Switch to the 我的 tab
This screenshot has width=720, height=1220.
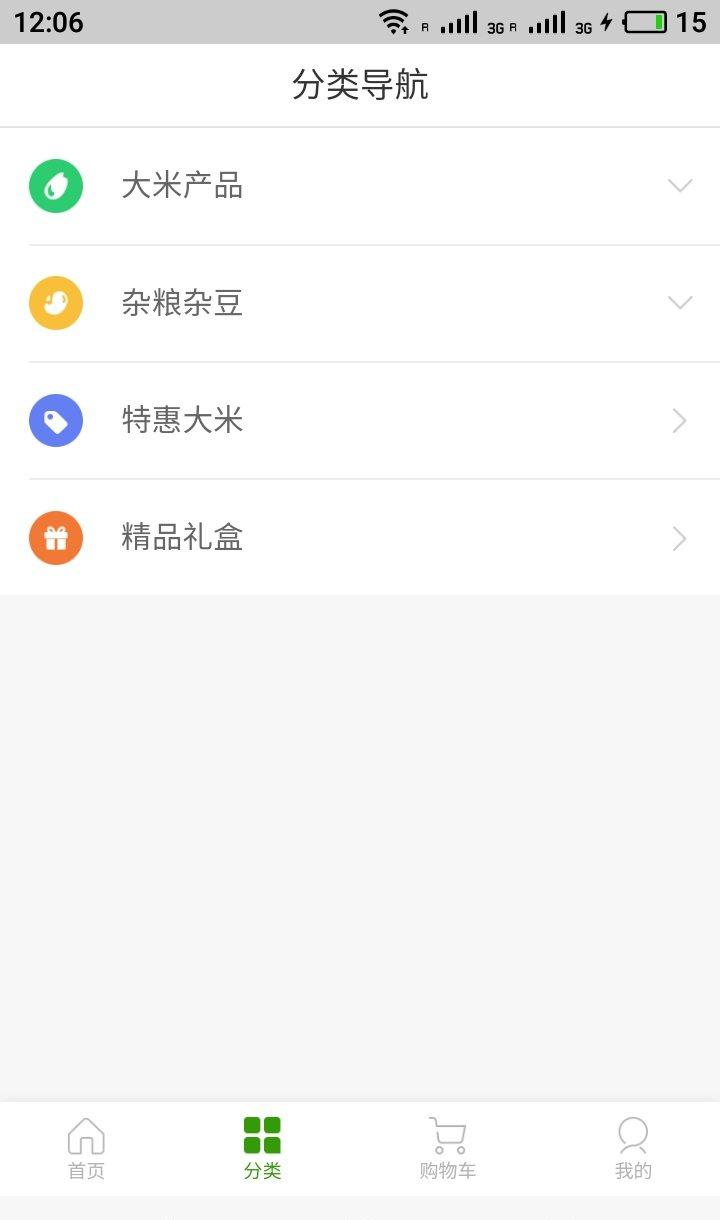pos(633,1149)
